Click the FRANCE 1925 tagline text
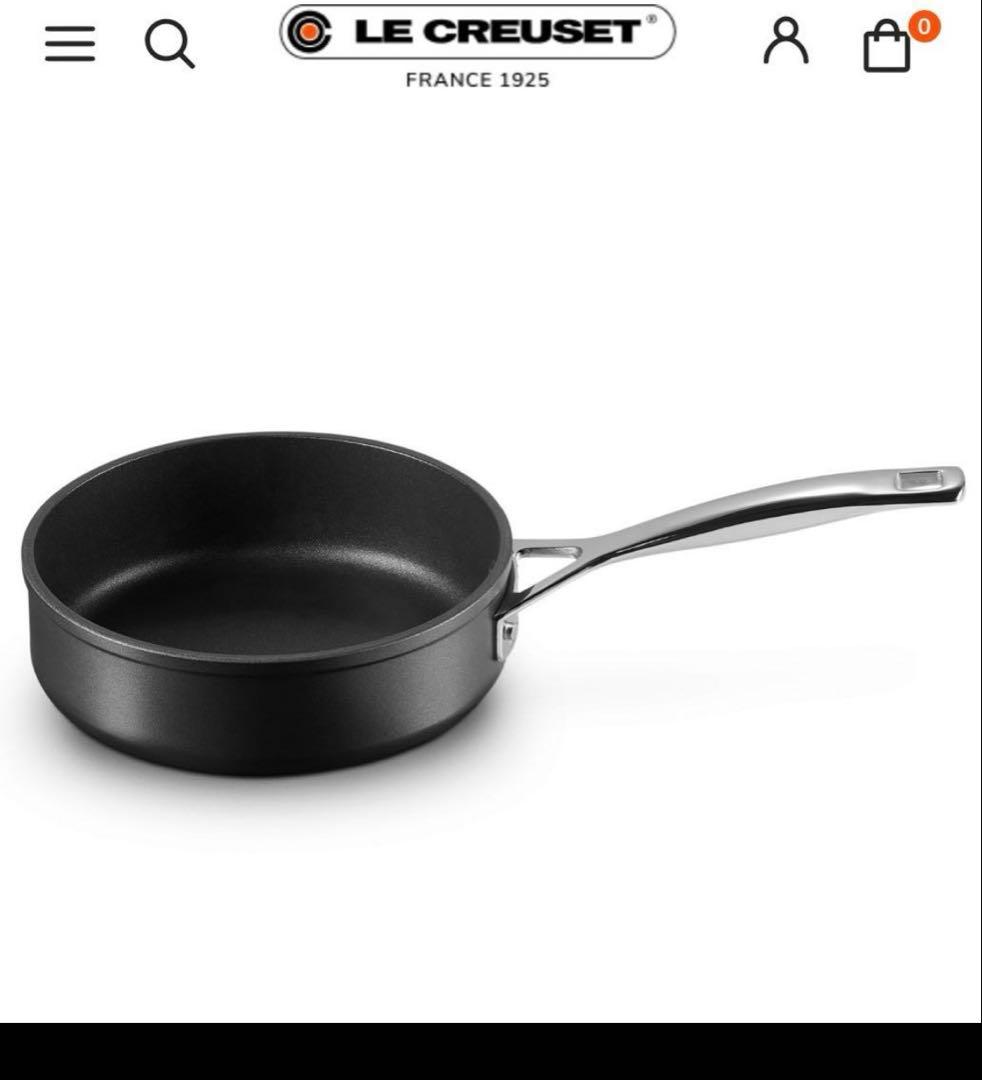The width and height of the screenshot is (982, 1080). [477, 80]
